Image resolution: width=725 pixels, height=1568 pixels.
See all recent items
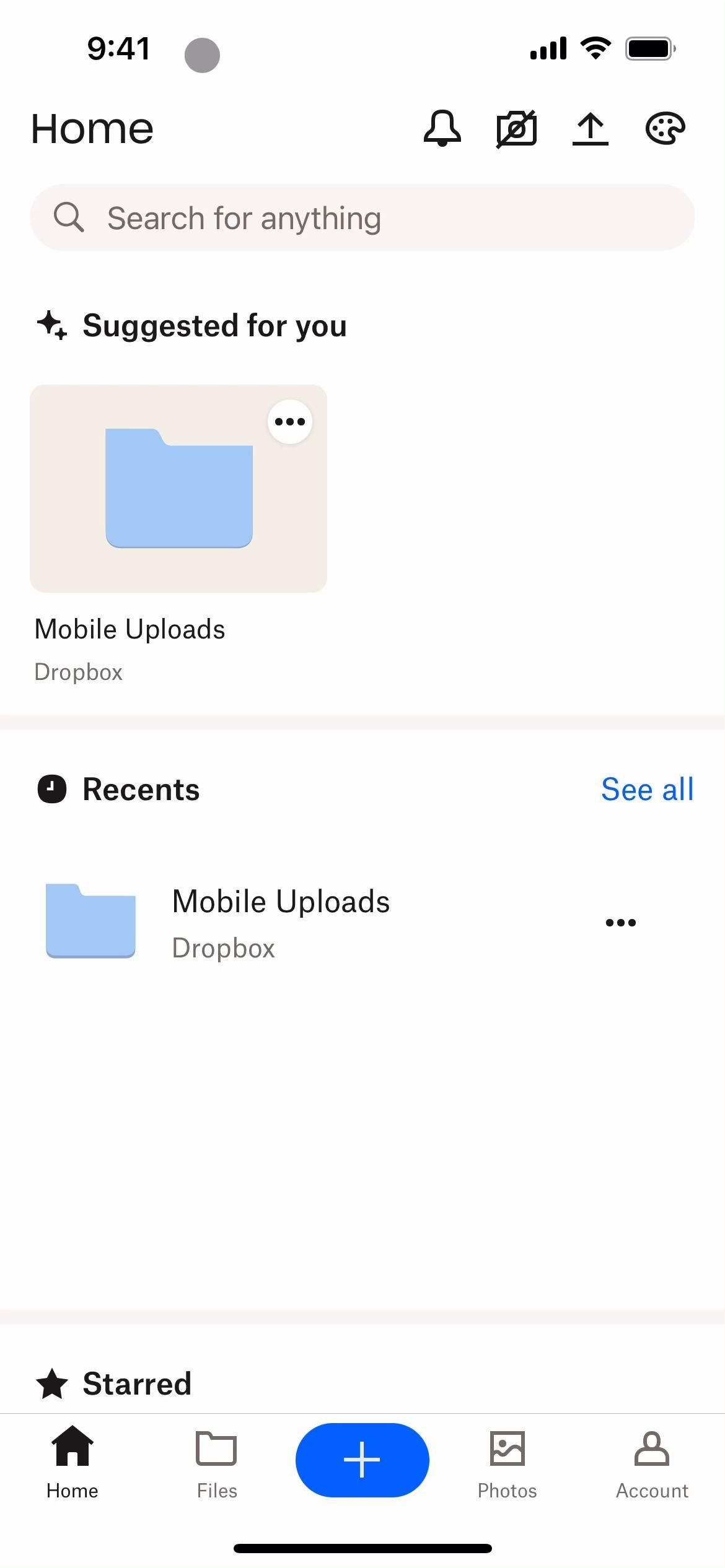(647, 790)
